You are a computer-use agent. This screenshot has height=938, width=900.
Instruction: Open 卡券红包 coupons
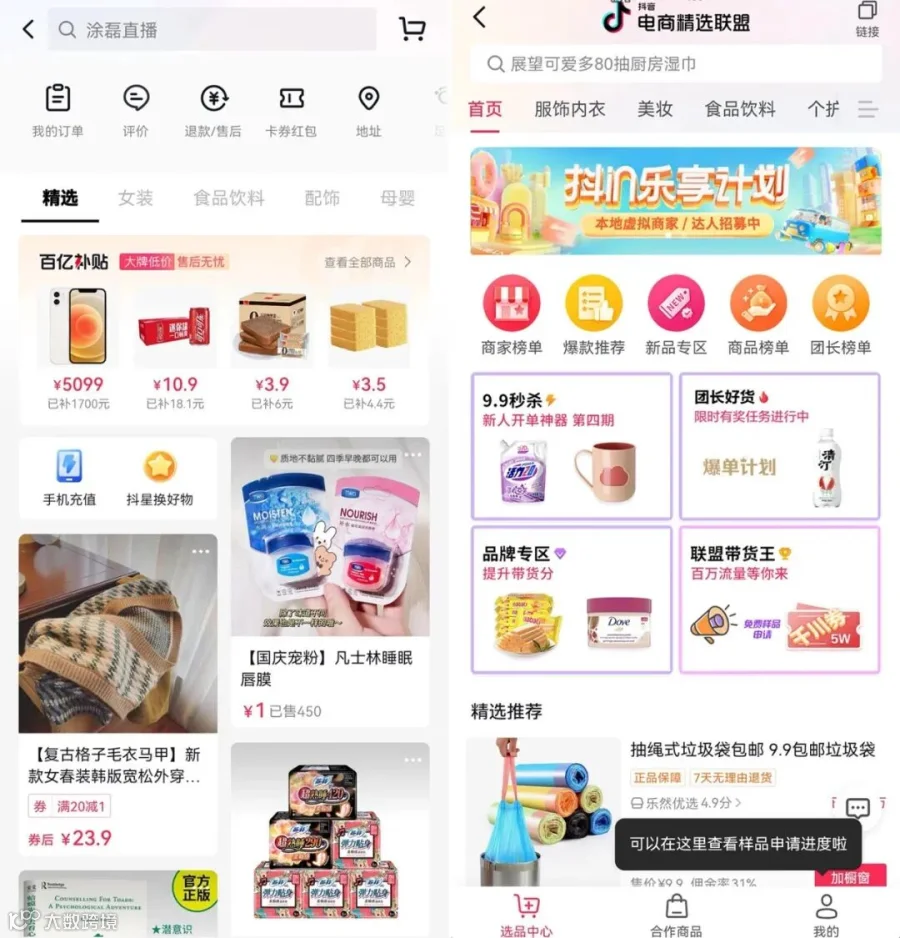tap(291, 111)
